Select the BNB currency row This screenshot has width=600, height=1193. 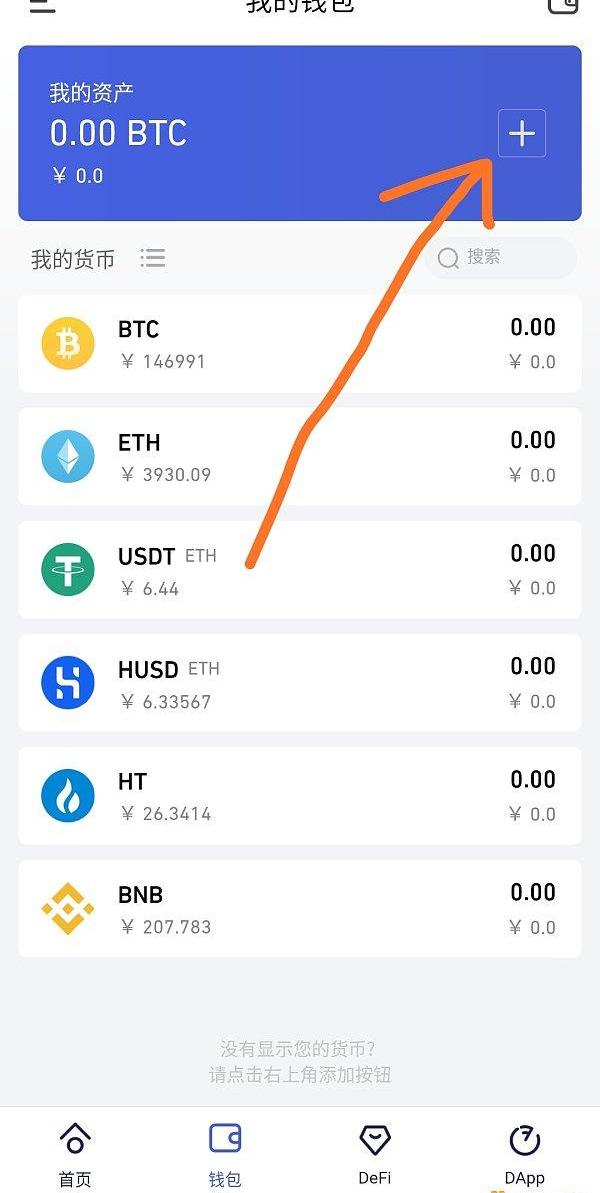[x=300, y=909]
